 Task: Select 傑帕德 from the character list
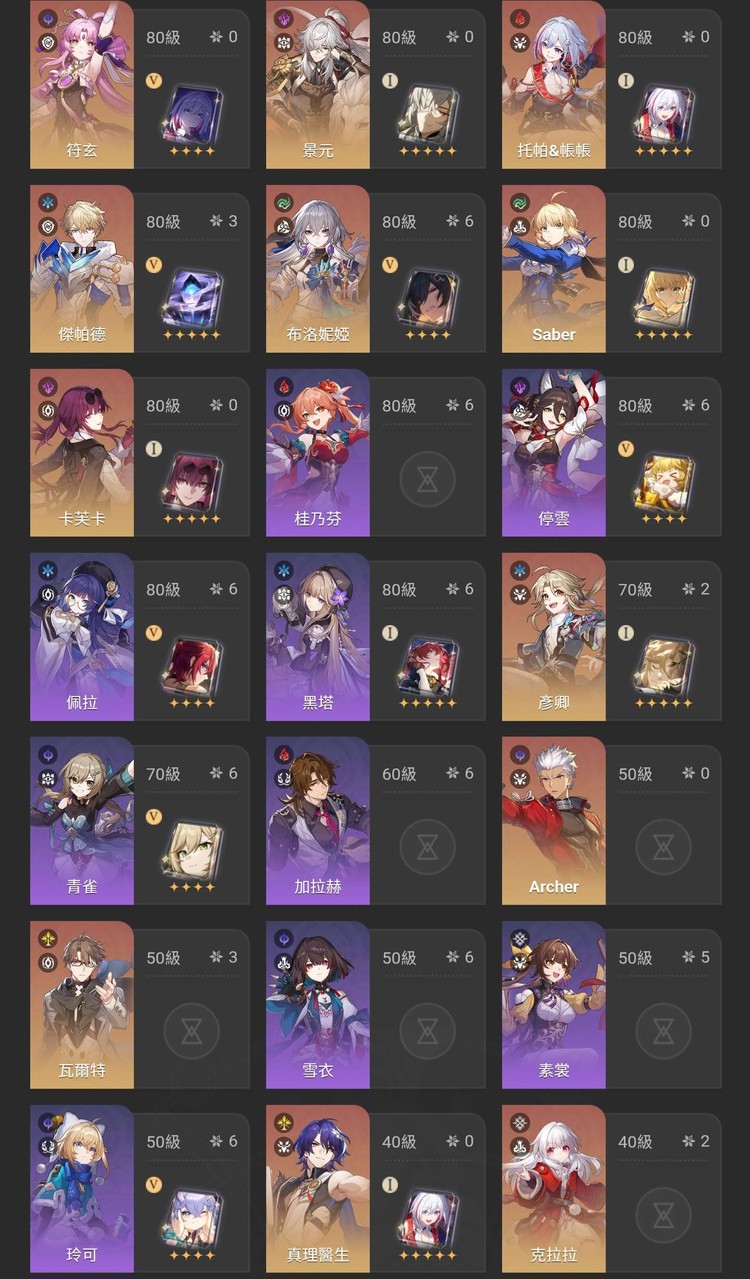click(82, 268)
